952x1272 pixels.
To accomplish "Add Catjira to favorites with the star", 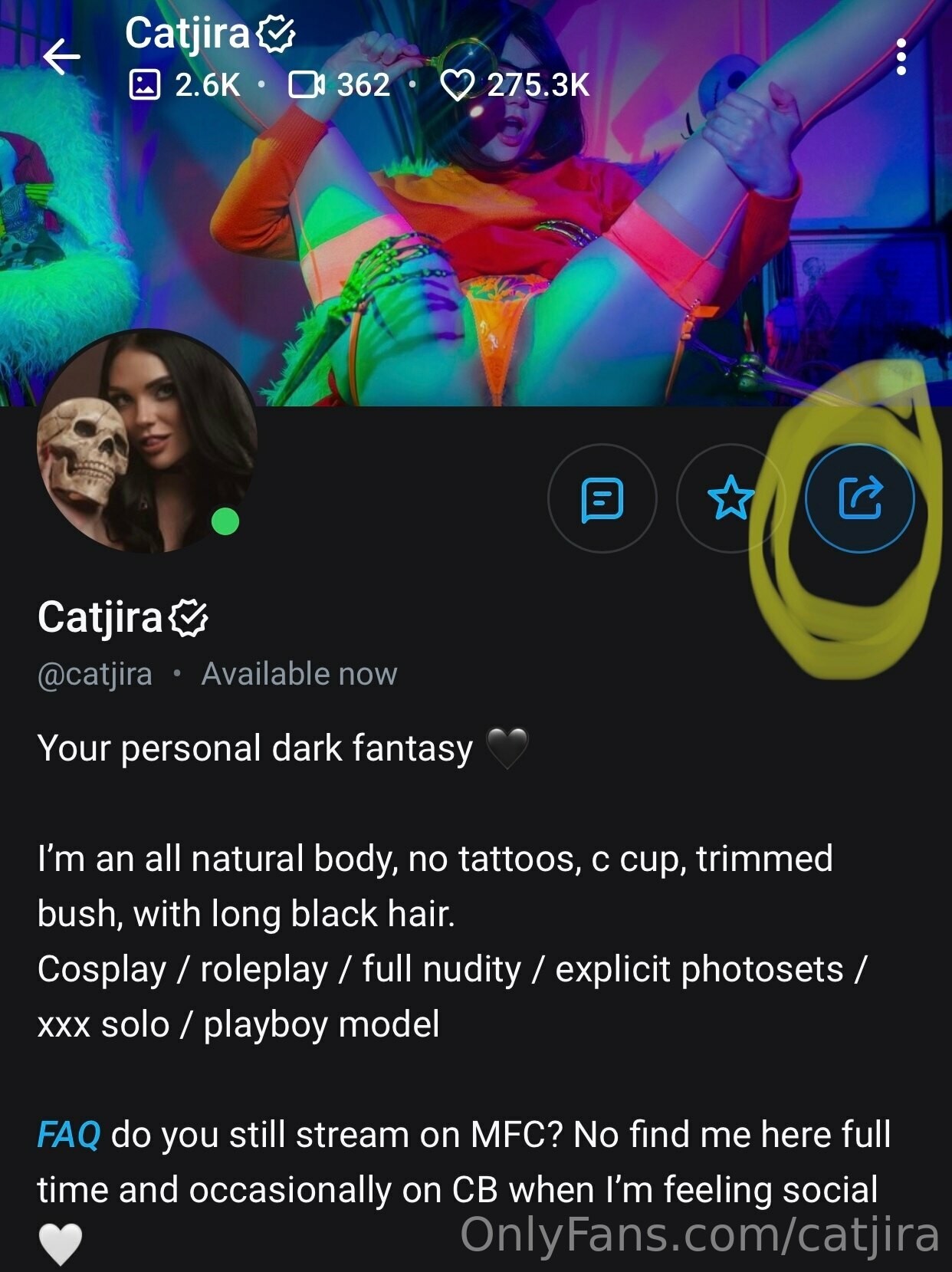I will coord(730,499).
